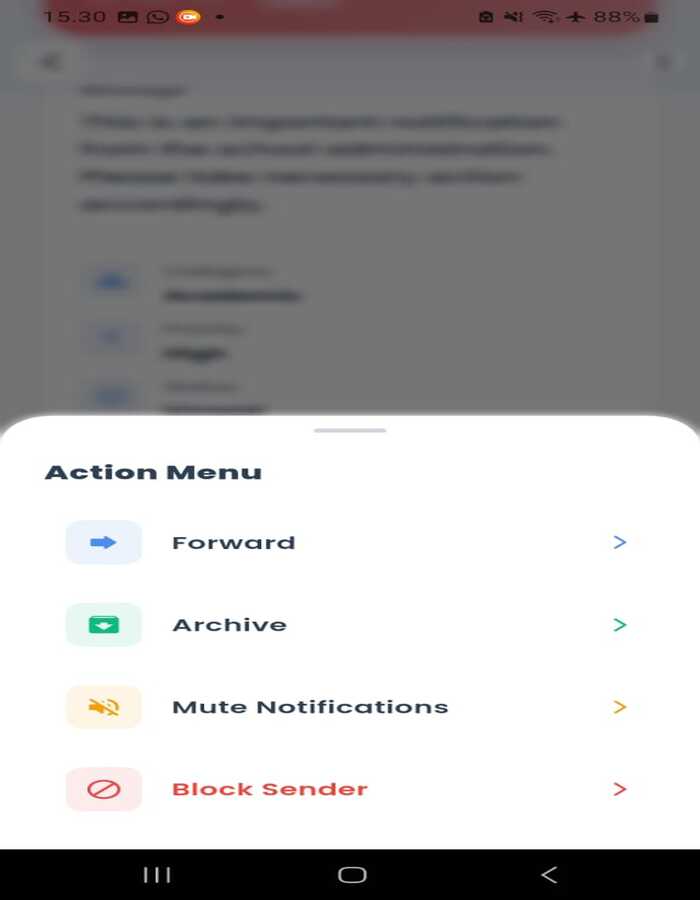Tap the system back button
Viewport: 700px width, 900px height.
coord(548,875)
